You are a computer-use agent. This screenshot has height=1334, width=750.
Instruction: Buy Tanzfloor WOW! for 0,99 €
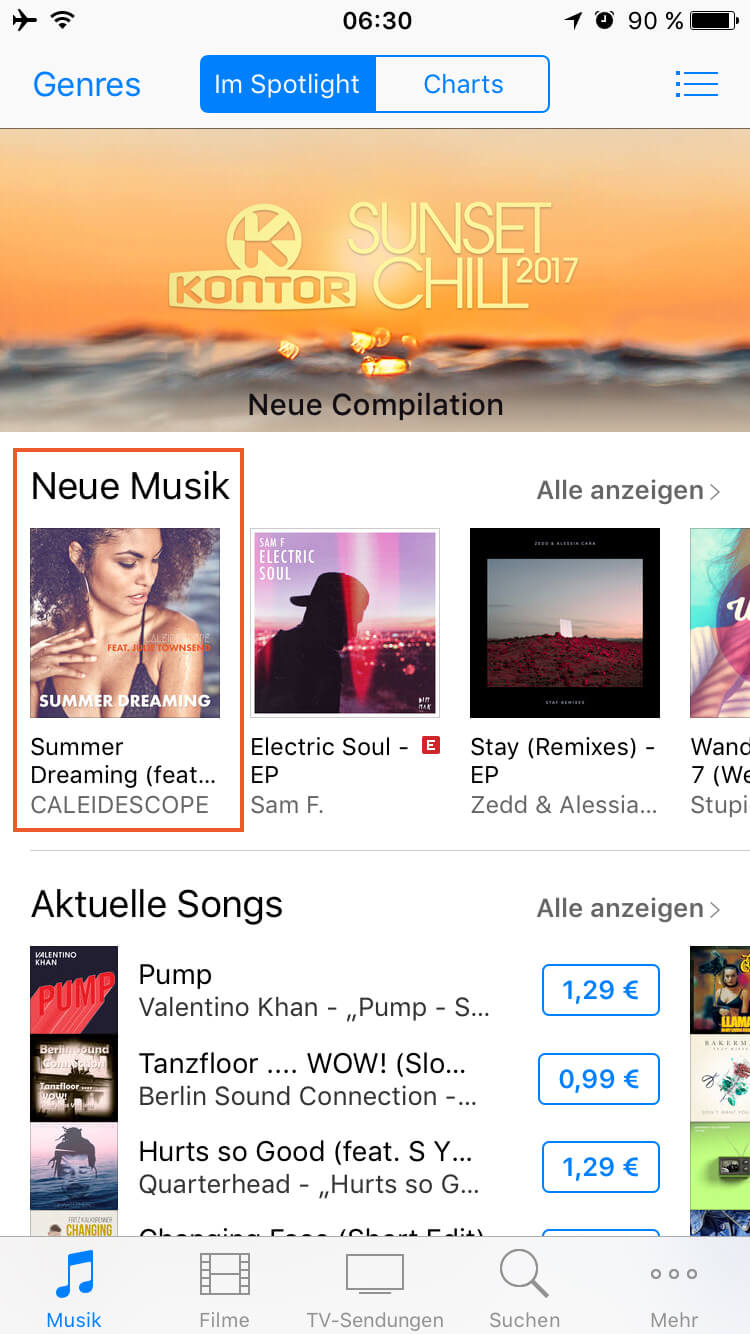[600, 1078]
